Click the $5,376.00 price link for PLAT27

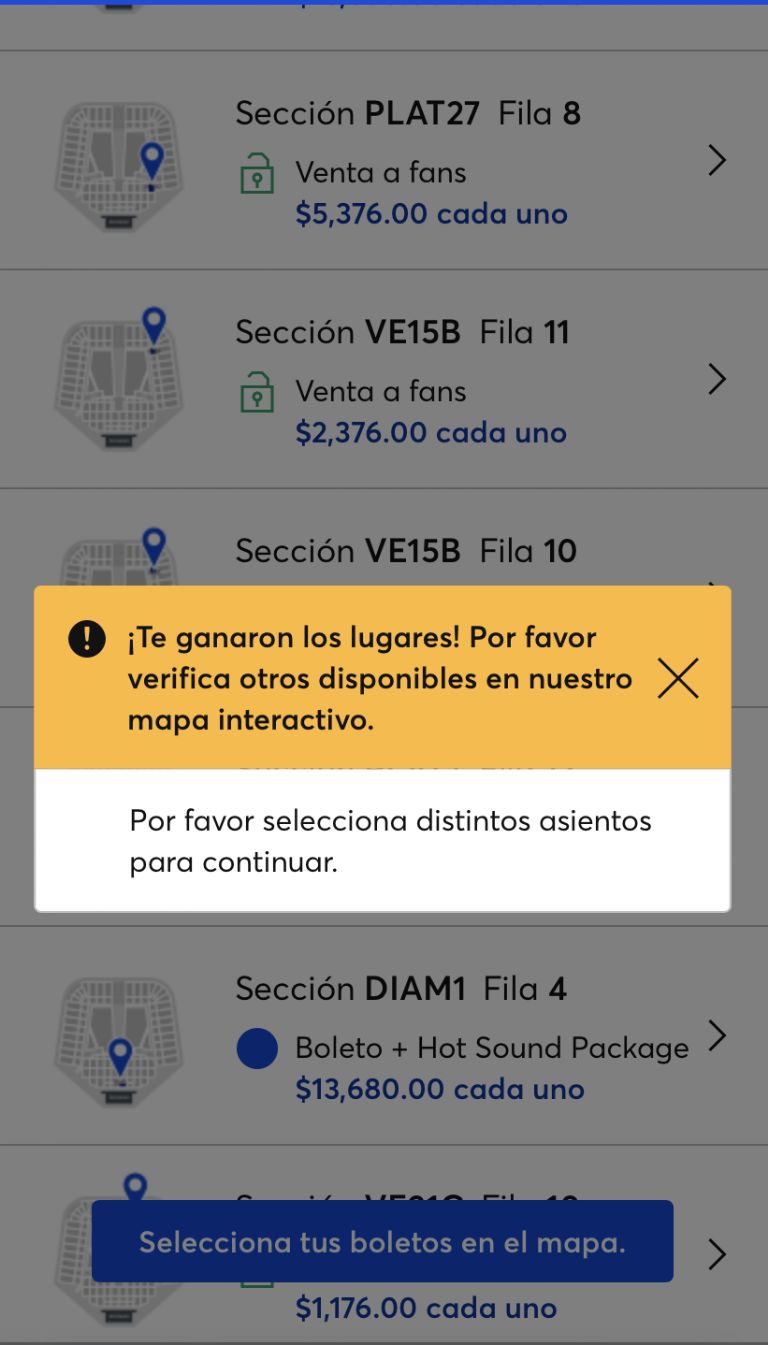433,214
